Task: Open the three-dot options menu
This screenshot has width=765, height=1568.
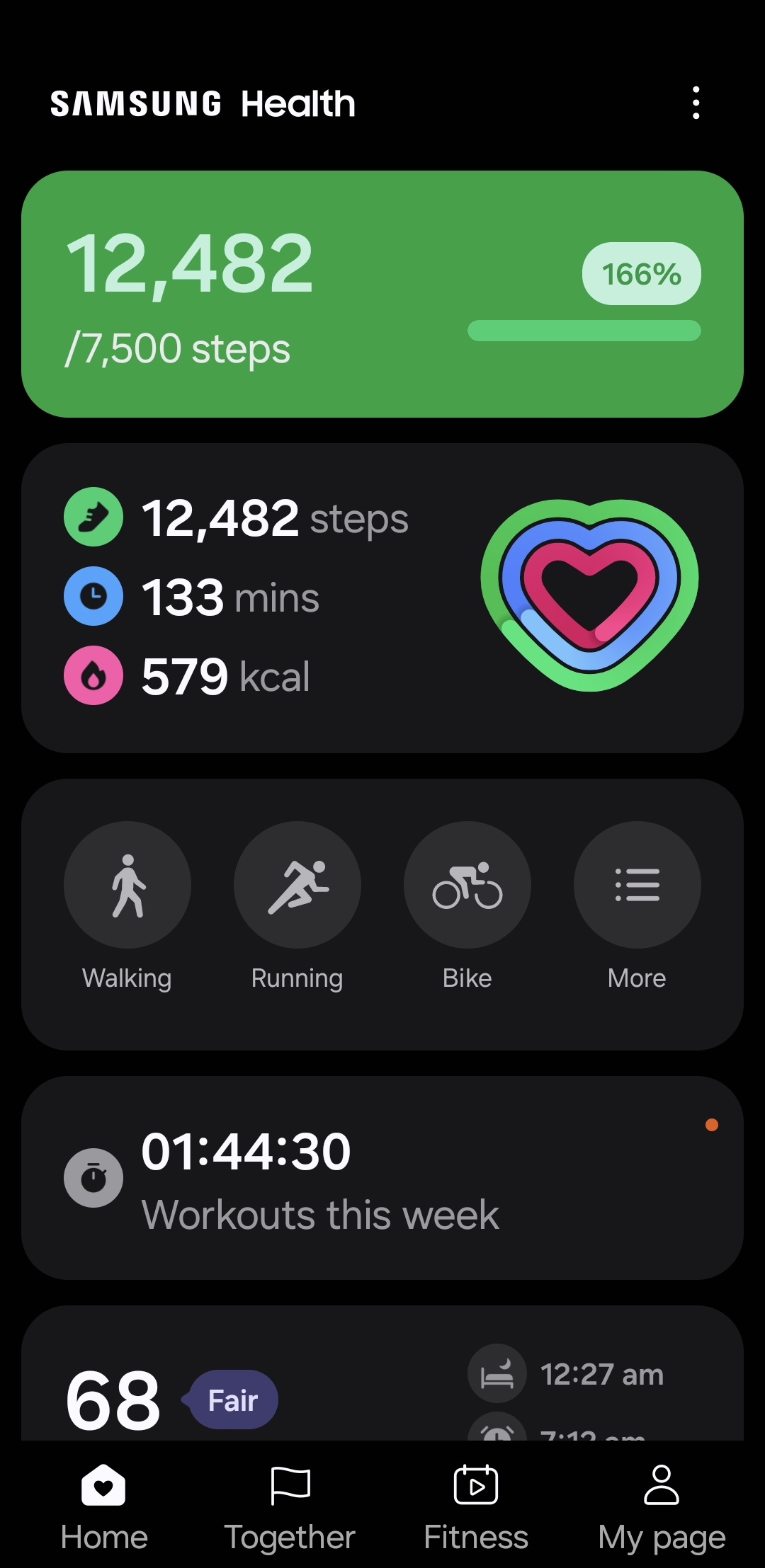Action: click(x=697, y=103)
